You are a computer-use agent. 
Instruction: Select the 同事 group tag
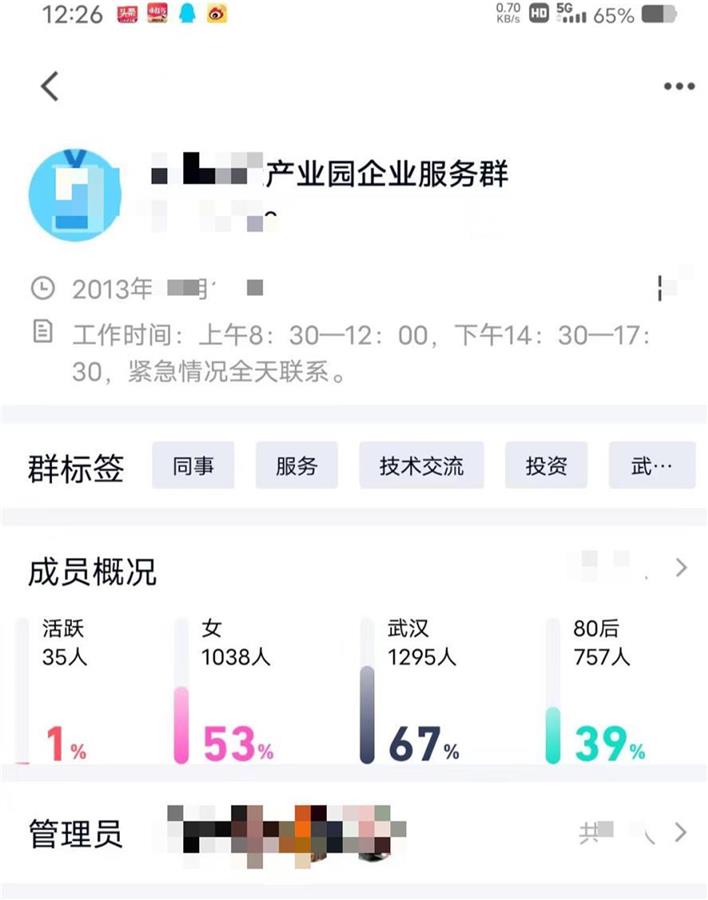(x=193, y=466)
